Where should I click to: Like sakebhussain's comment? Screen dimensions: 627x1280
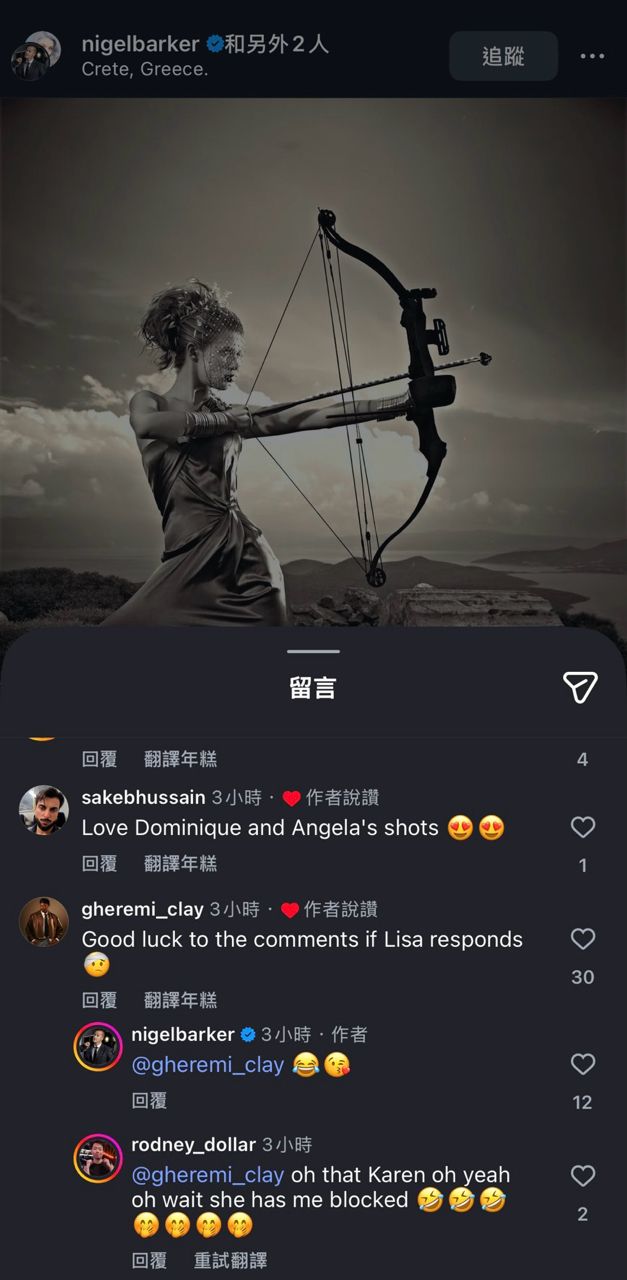[582, 827]
